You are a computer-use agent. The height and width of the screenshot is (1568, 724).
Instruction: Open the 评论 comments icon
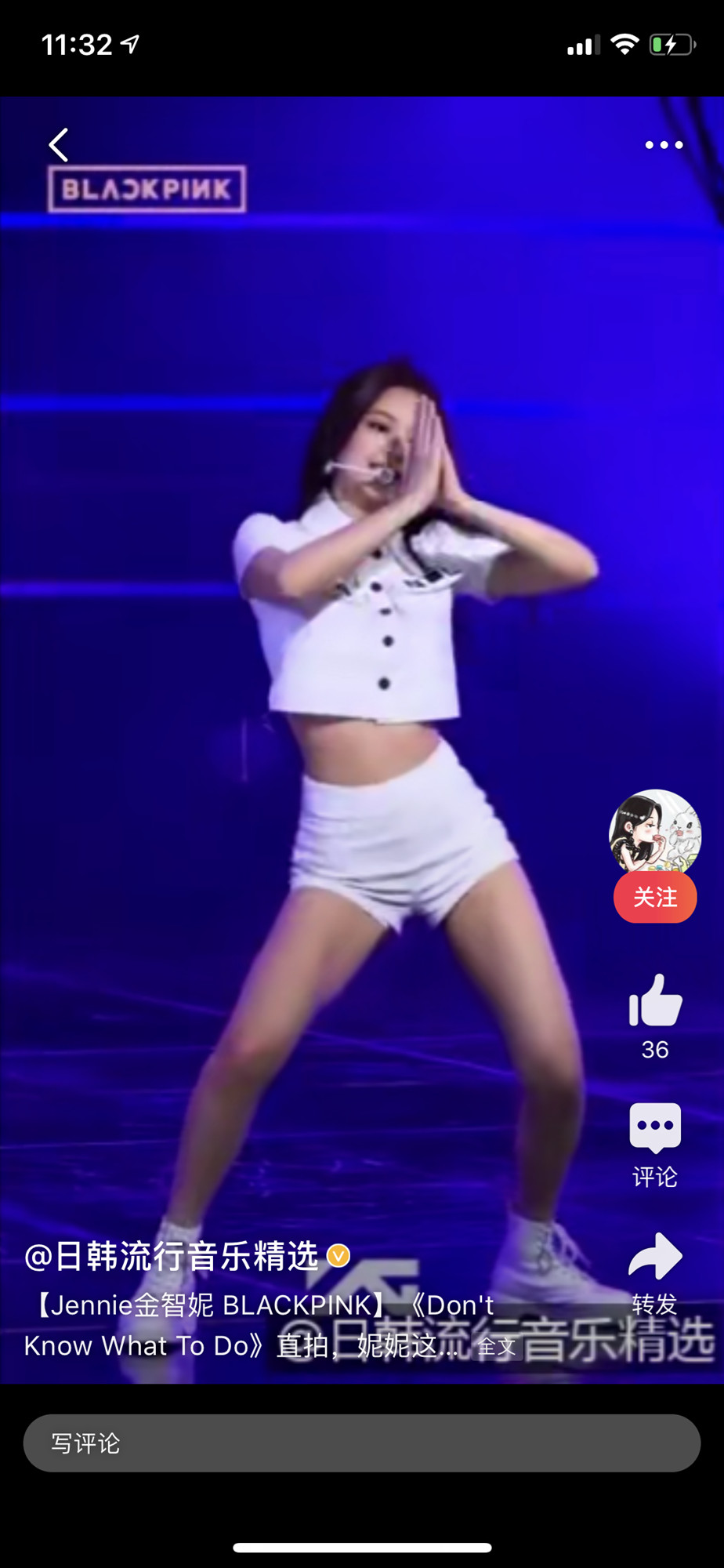pyautogui.click(x=655, y=1129)
